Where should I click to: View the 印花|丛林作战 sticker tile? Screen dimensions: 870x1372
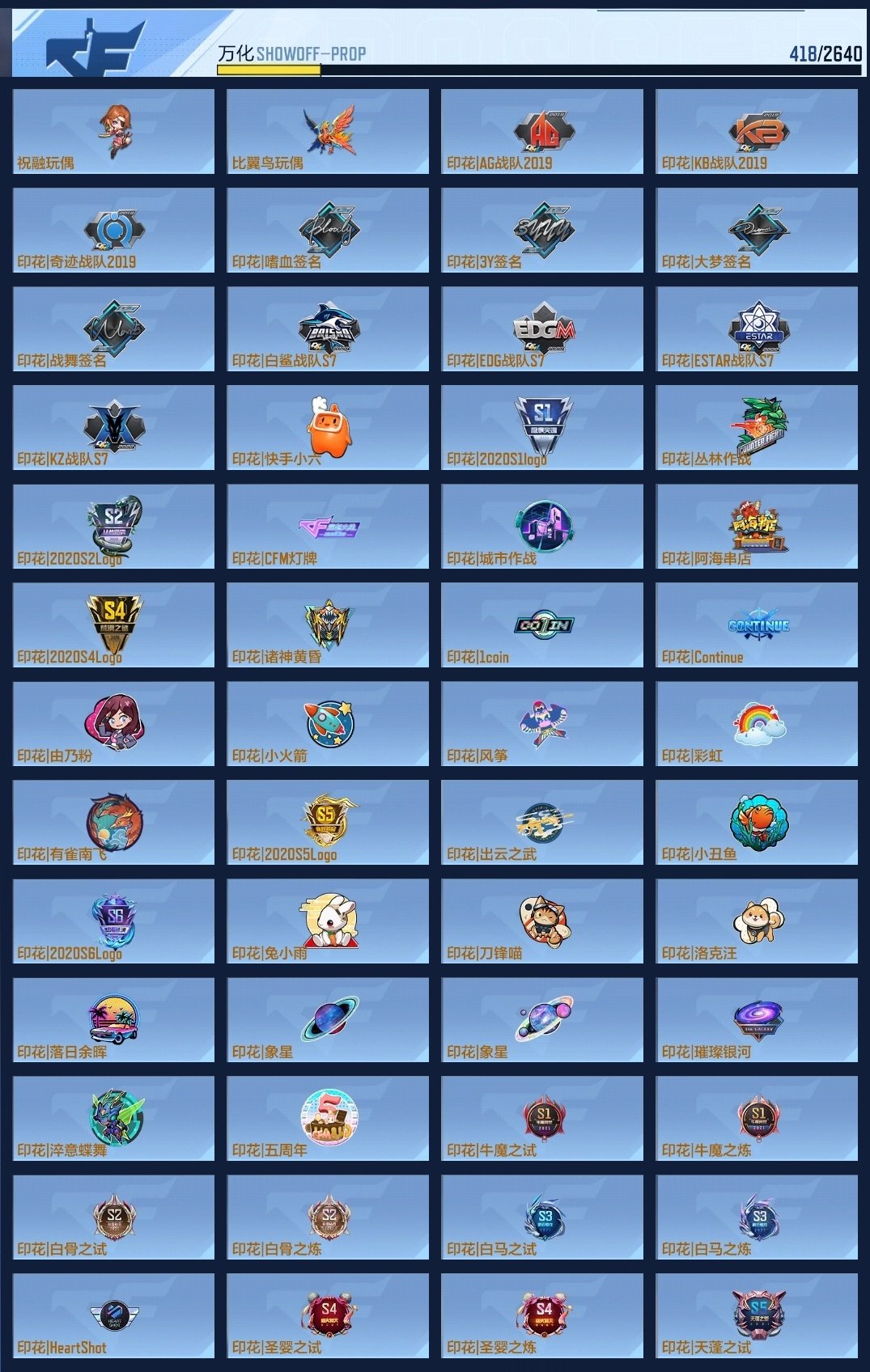pos(757,427)
